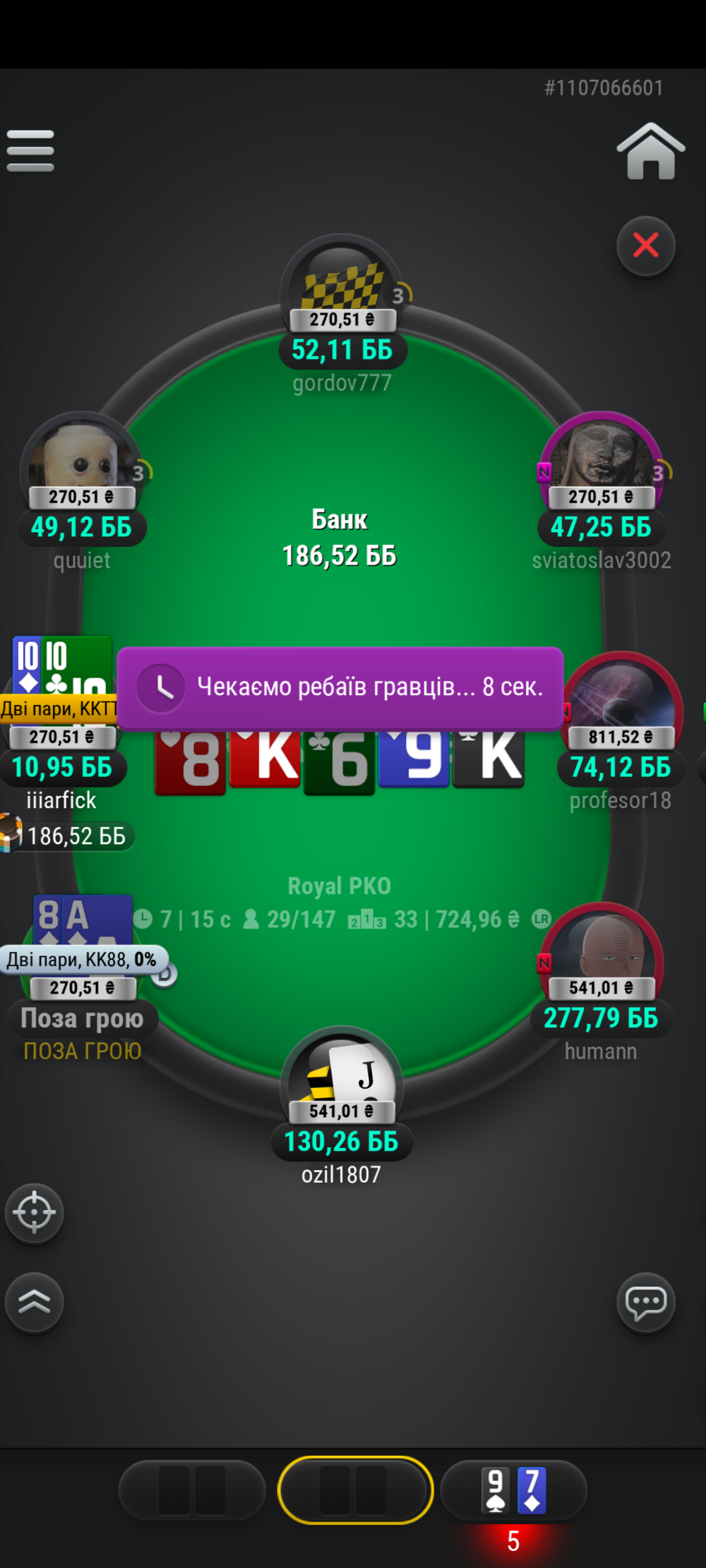
Task: Open gordov777's player profile
Action: tap(342, 282)
